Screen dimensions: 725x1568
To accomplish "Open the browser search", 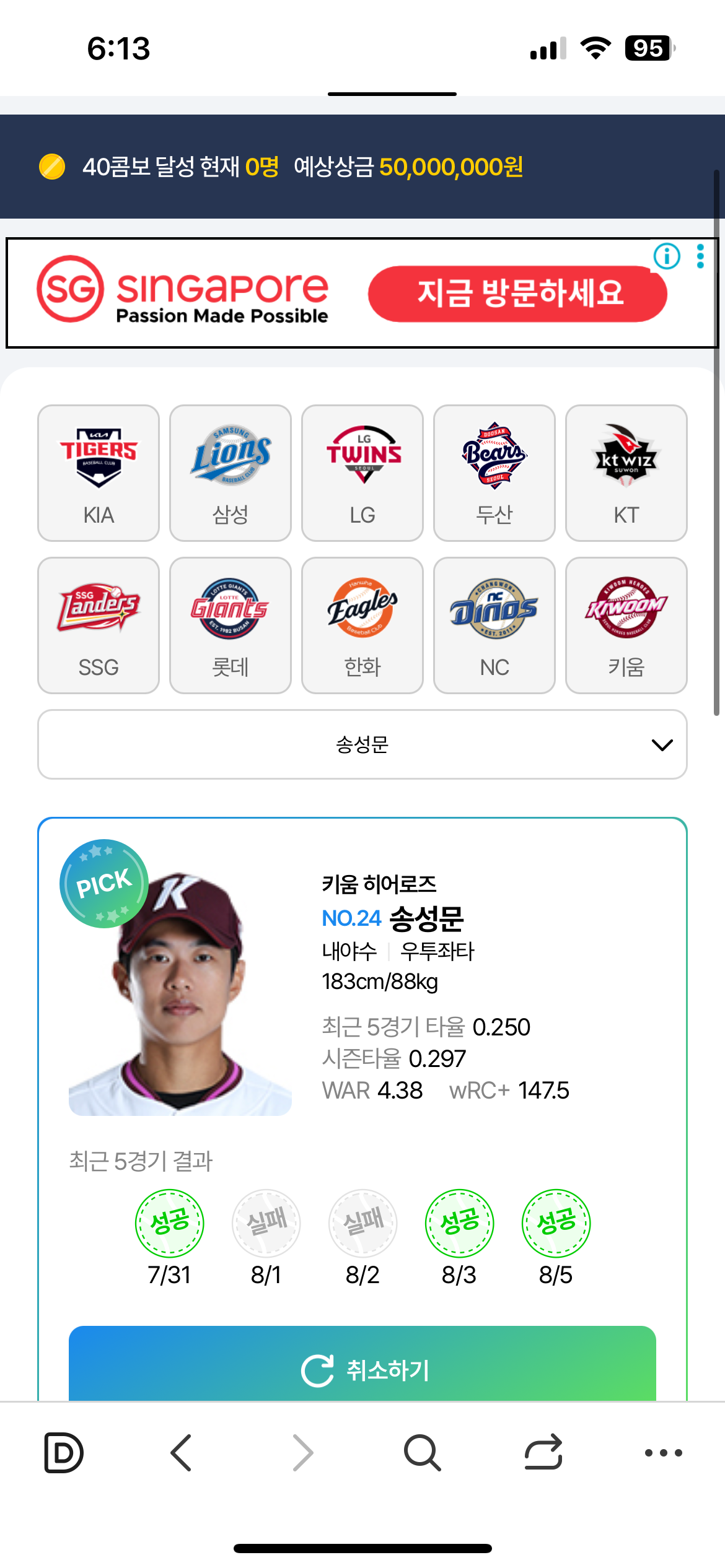I will tap(422, 1452).
